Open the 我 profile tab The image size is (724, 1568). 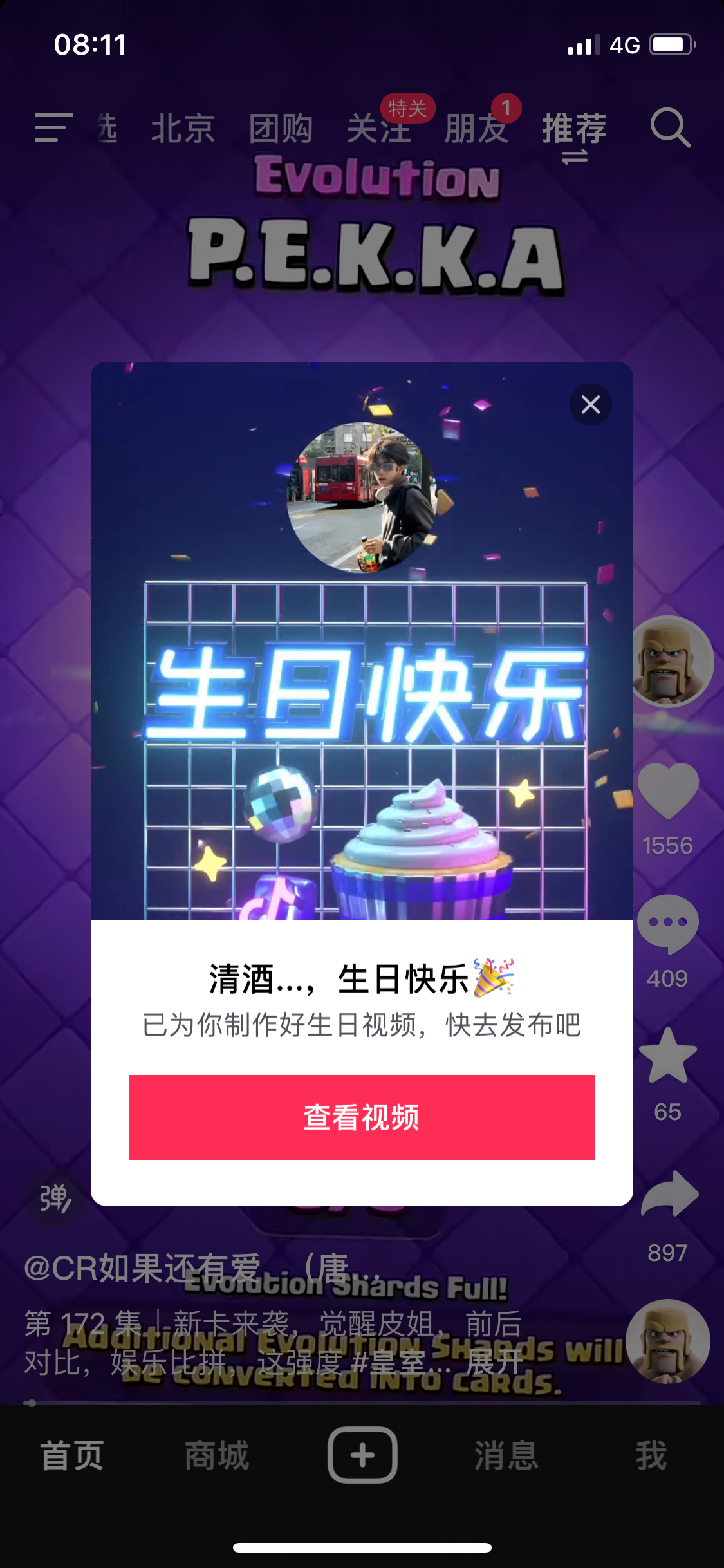[651, 1455]
